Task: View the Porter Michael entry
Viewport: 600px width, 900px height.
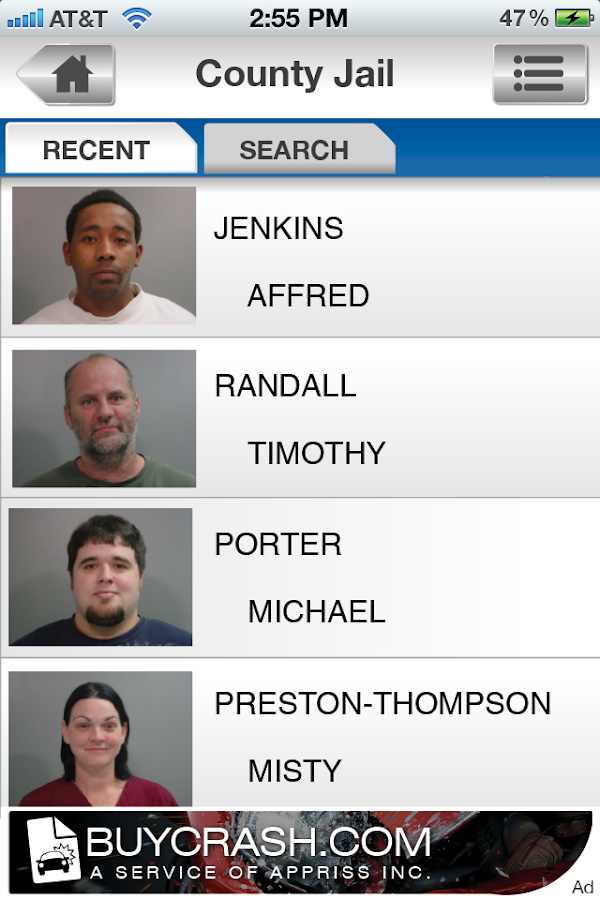Action: coord(300,577)
